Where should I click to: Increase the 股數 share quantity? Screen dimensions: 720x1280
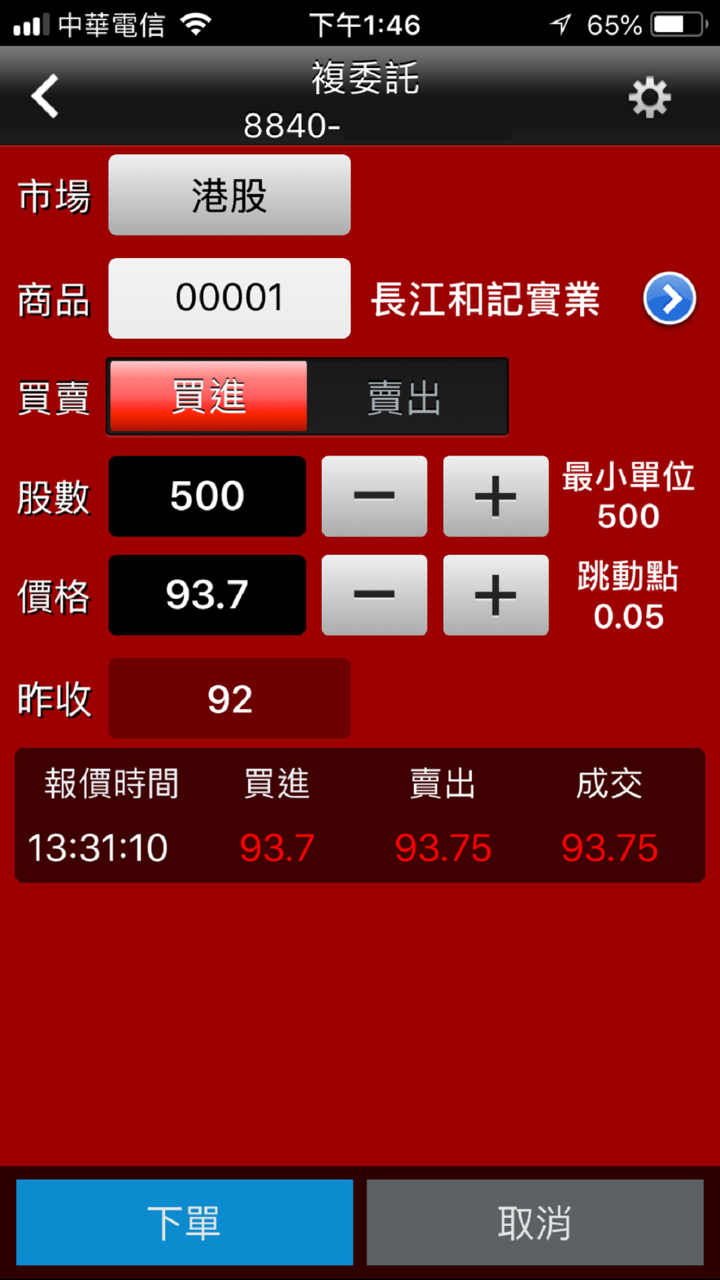496,496
